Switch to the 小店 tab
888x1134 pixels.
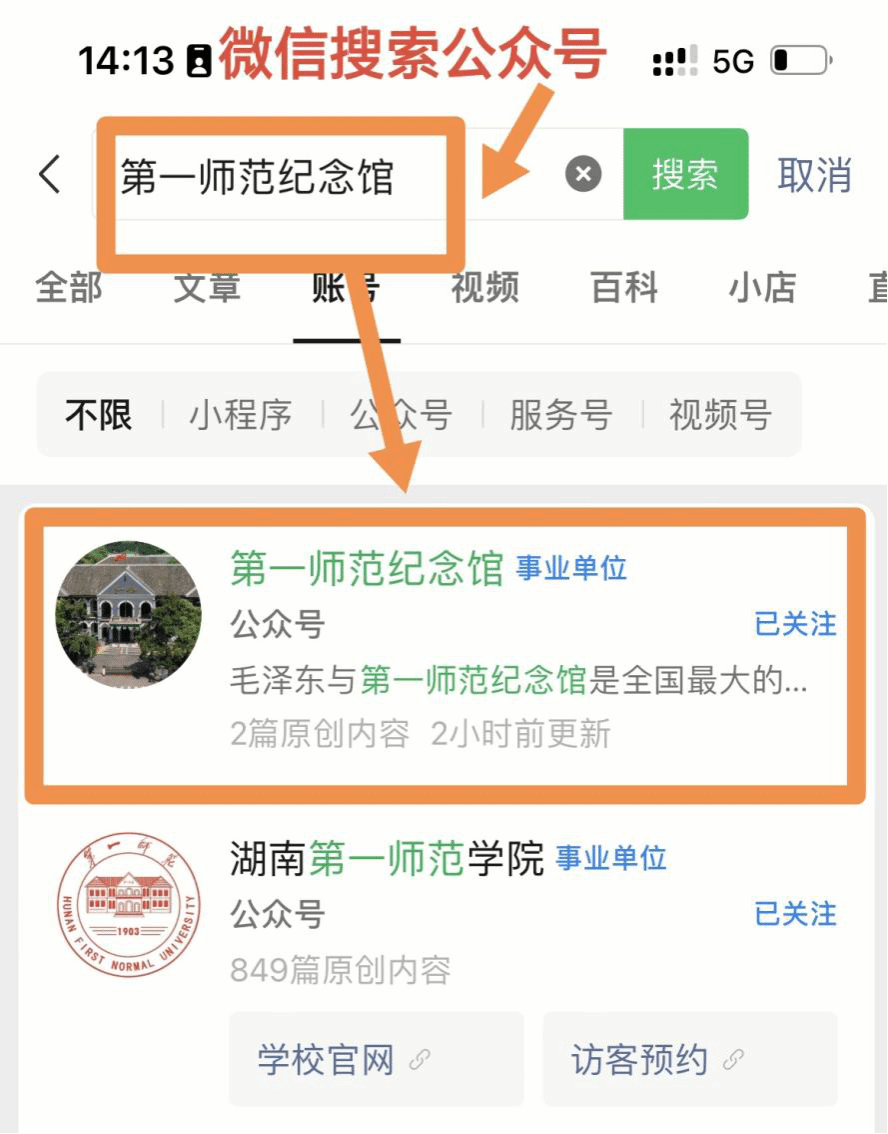click(762, 288)
